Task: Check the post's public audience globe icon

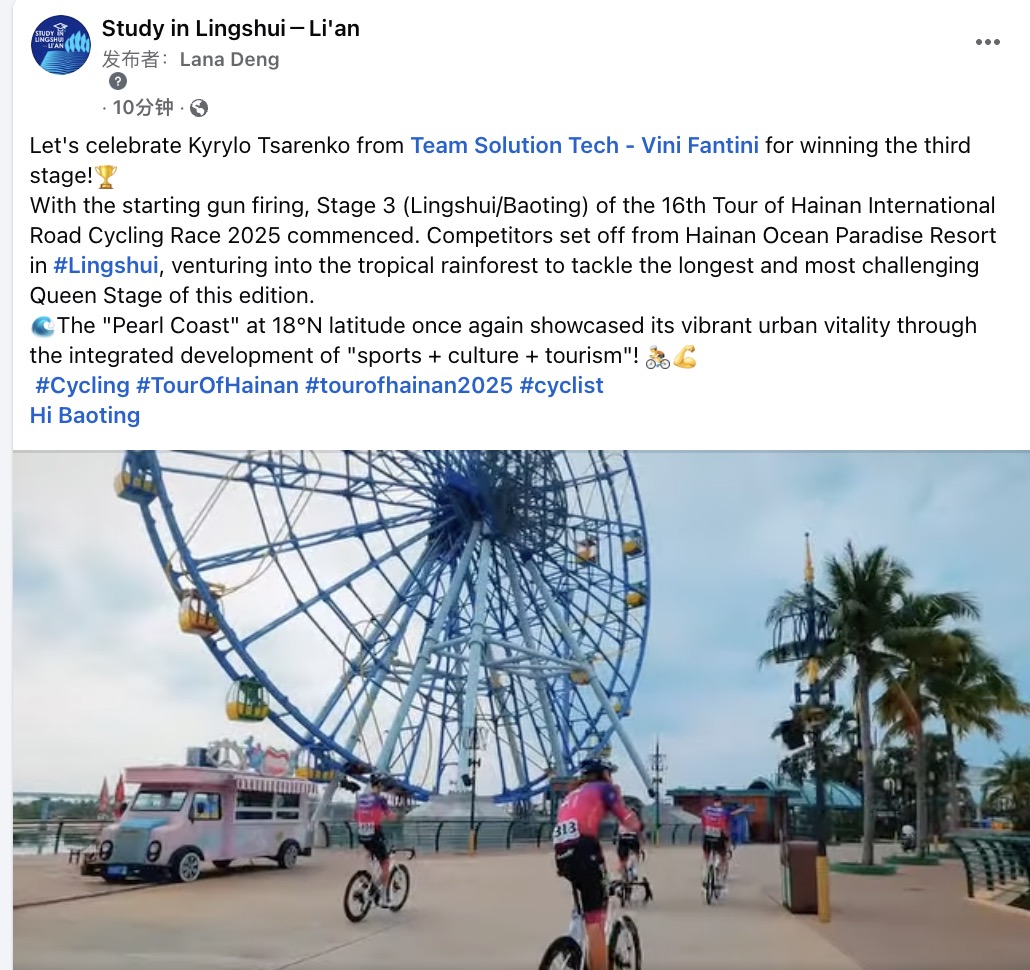Action: (x=199, y=108)
